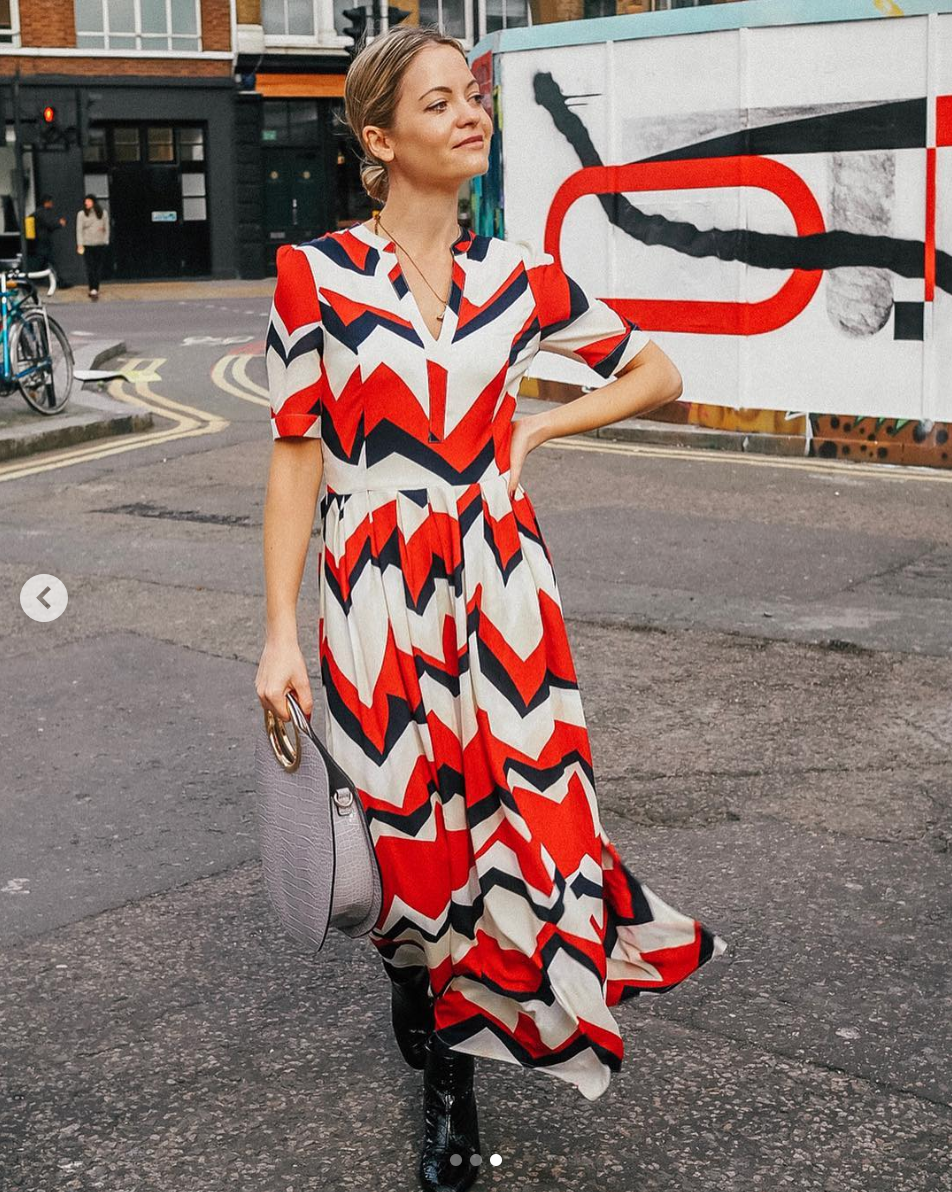Jump to the first carousel page dot
The image size is (952, 1192).
point(455,1160)
